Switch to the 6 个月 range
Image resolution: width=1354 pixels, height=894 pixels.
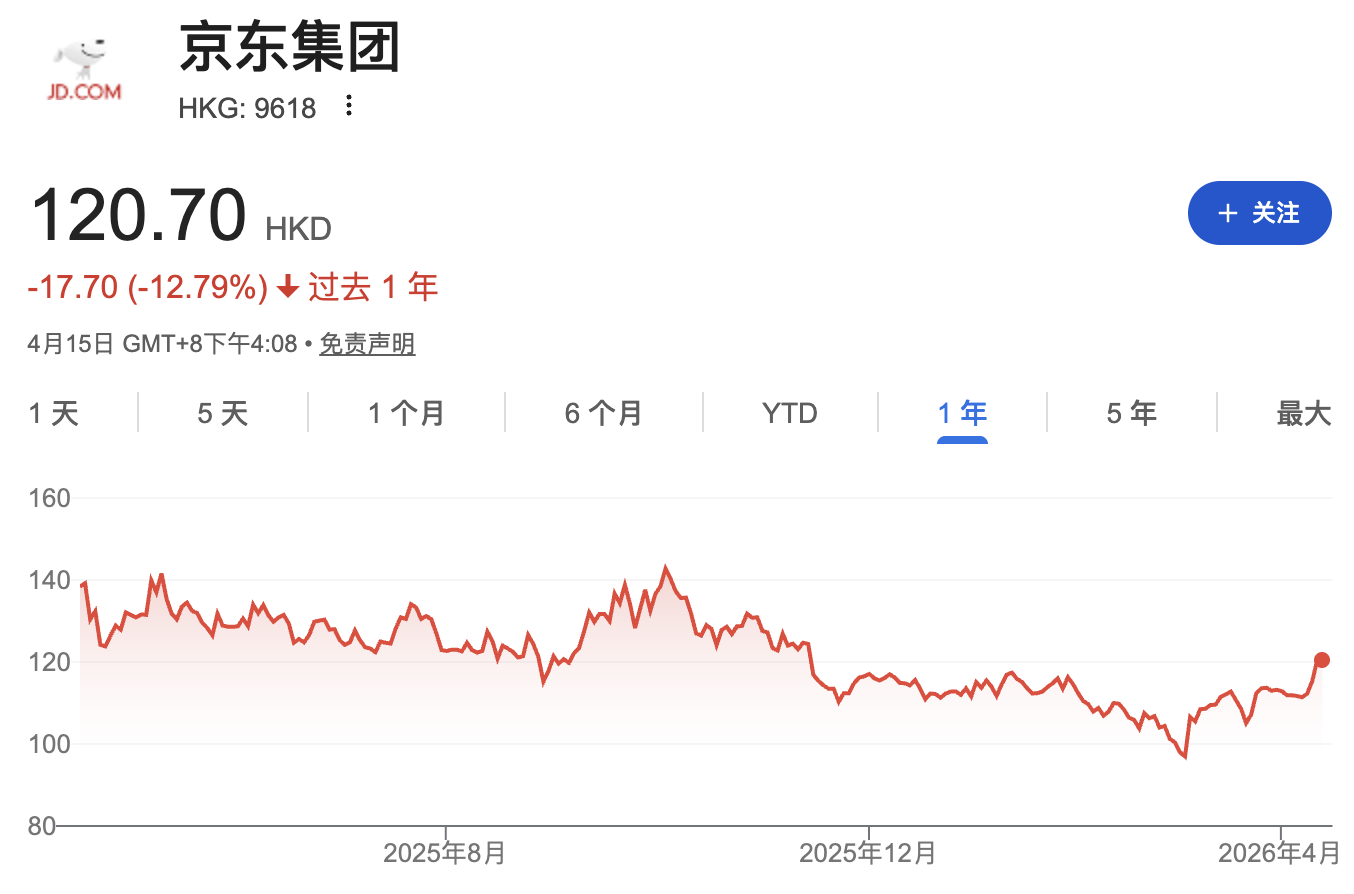pos(603,413)
